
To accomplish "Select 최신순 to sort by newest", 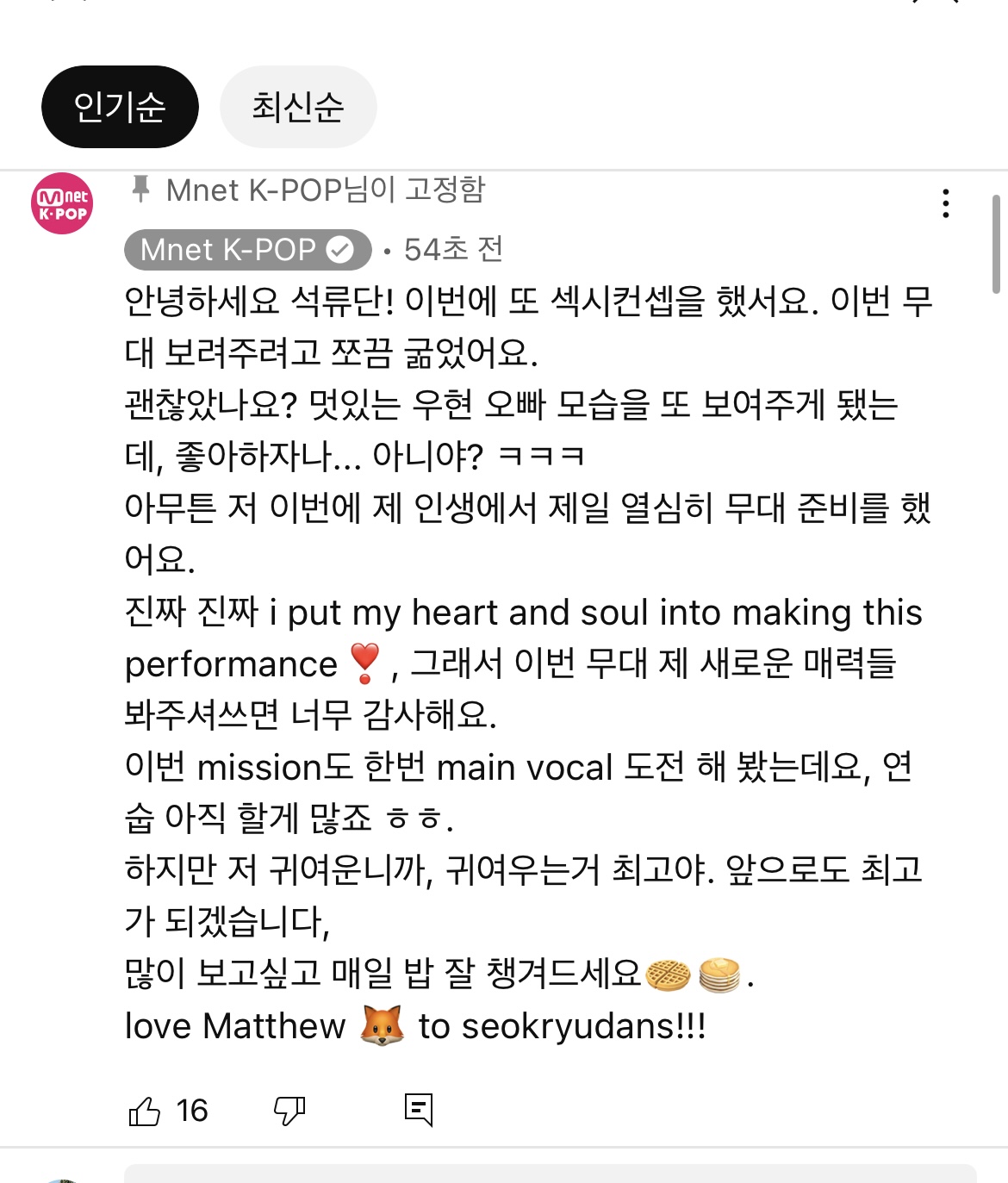I will click(x=298, y=106).
